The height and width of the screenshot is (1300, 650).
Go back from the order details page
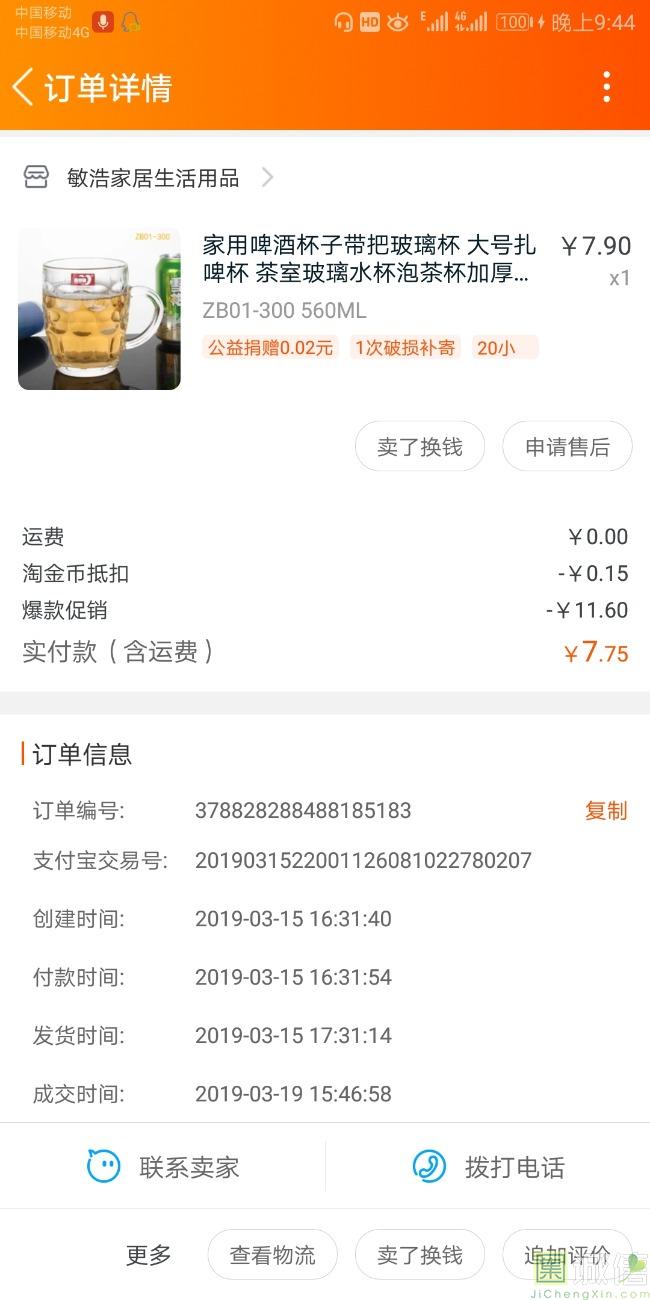click(24, 88)
